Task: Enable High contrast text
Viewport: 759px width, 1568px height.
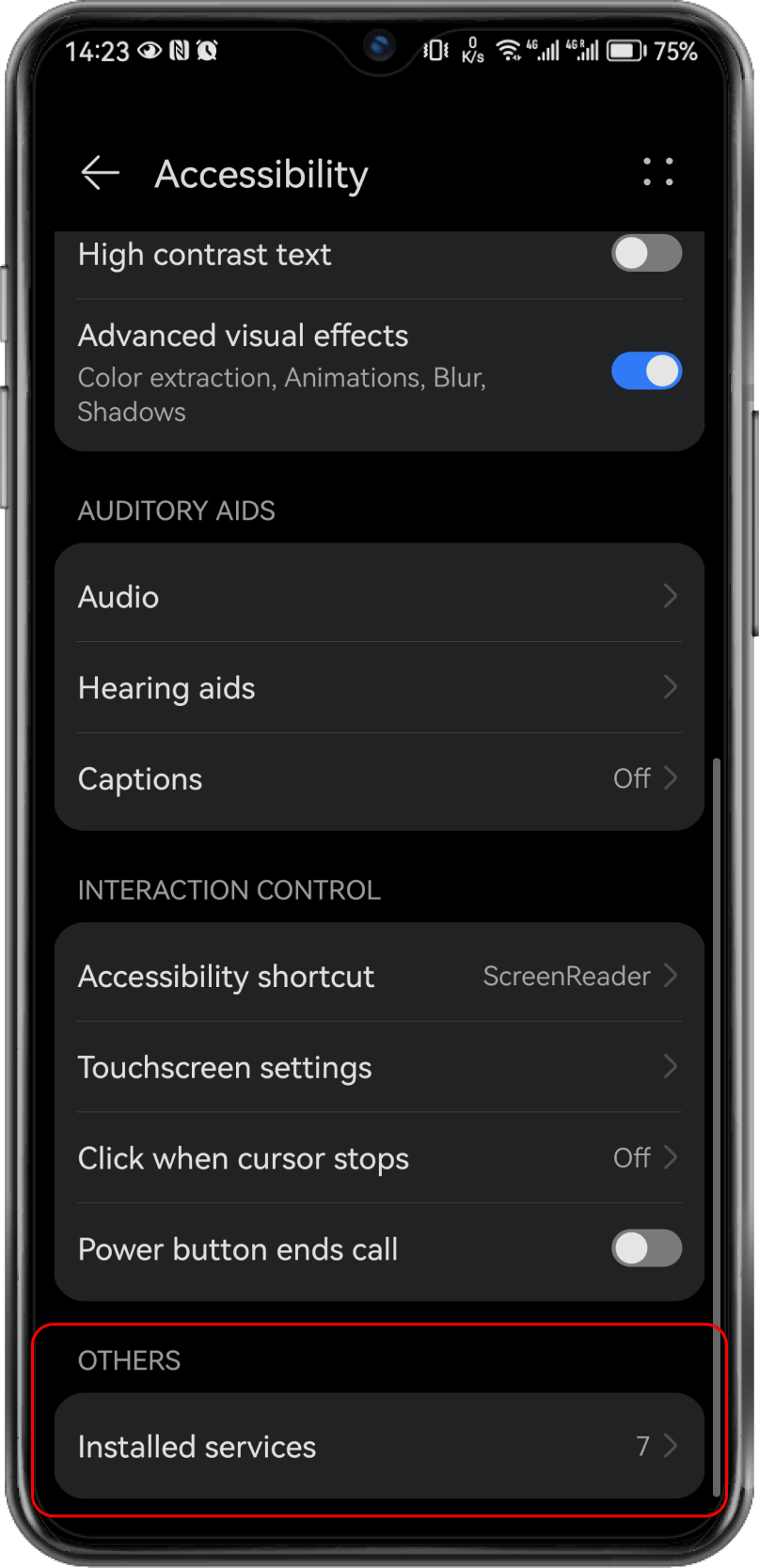Action: coord(646,253)
